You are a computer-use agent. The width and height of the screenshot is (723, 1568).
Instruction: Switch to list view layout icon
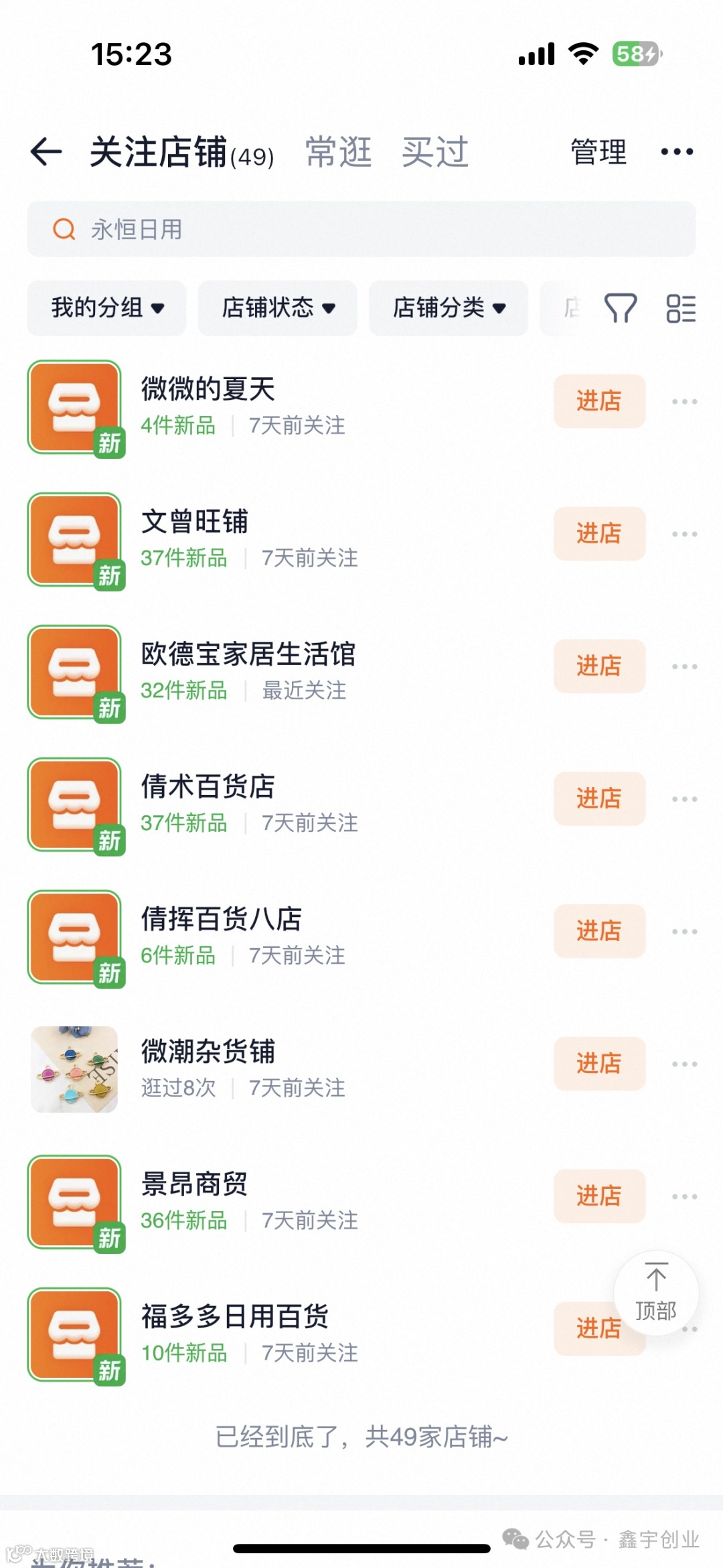[x=681, y=308]
